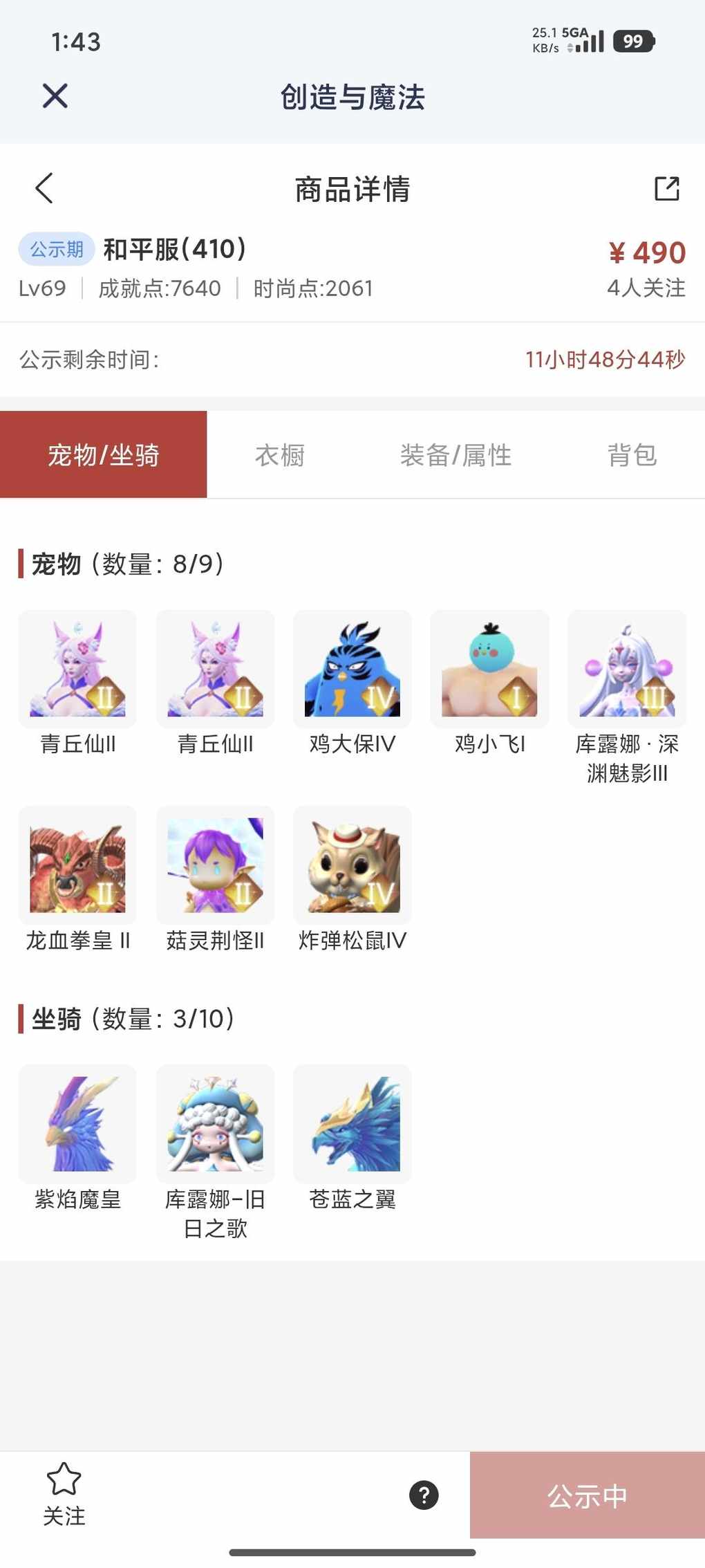The height and width of the screenshot is (1568, 705).
Task: Follow this listing with the 关注 star
Action: (x=64, y=1494)
